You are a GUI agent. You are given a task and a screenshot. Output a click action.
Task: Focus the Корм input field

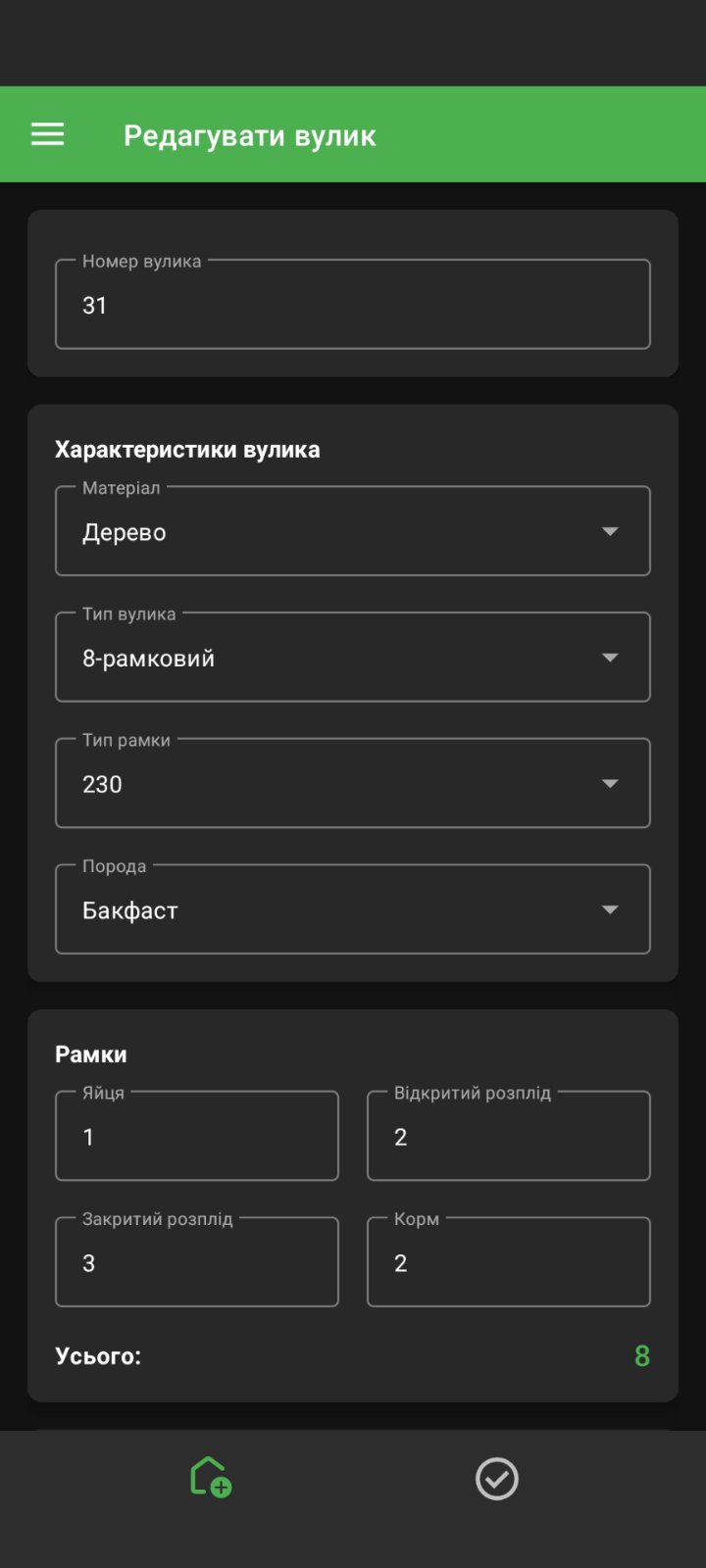(508, 1262)
